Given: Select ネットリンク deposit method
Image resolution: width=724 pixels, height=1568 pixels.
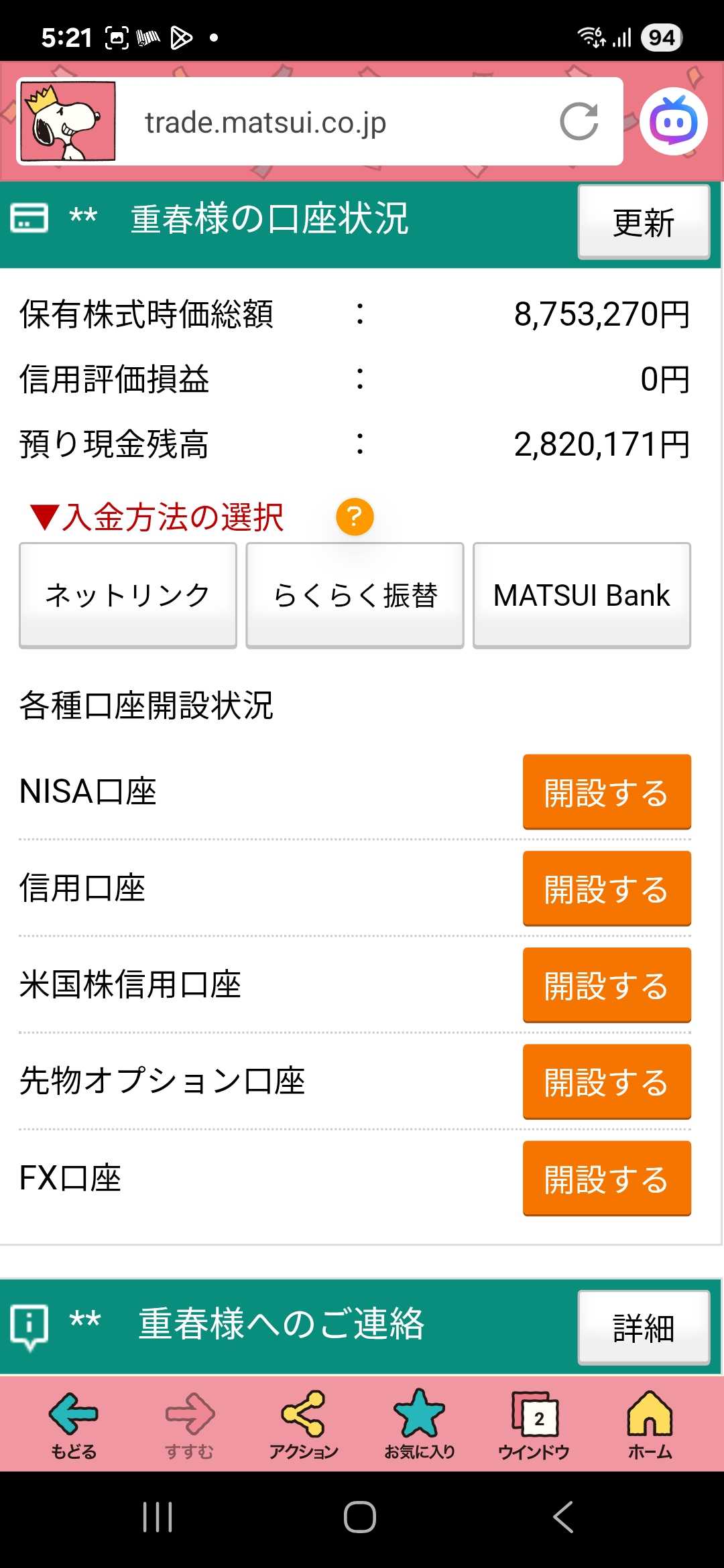Looking at the screenshot, I should coord(127,595).
